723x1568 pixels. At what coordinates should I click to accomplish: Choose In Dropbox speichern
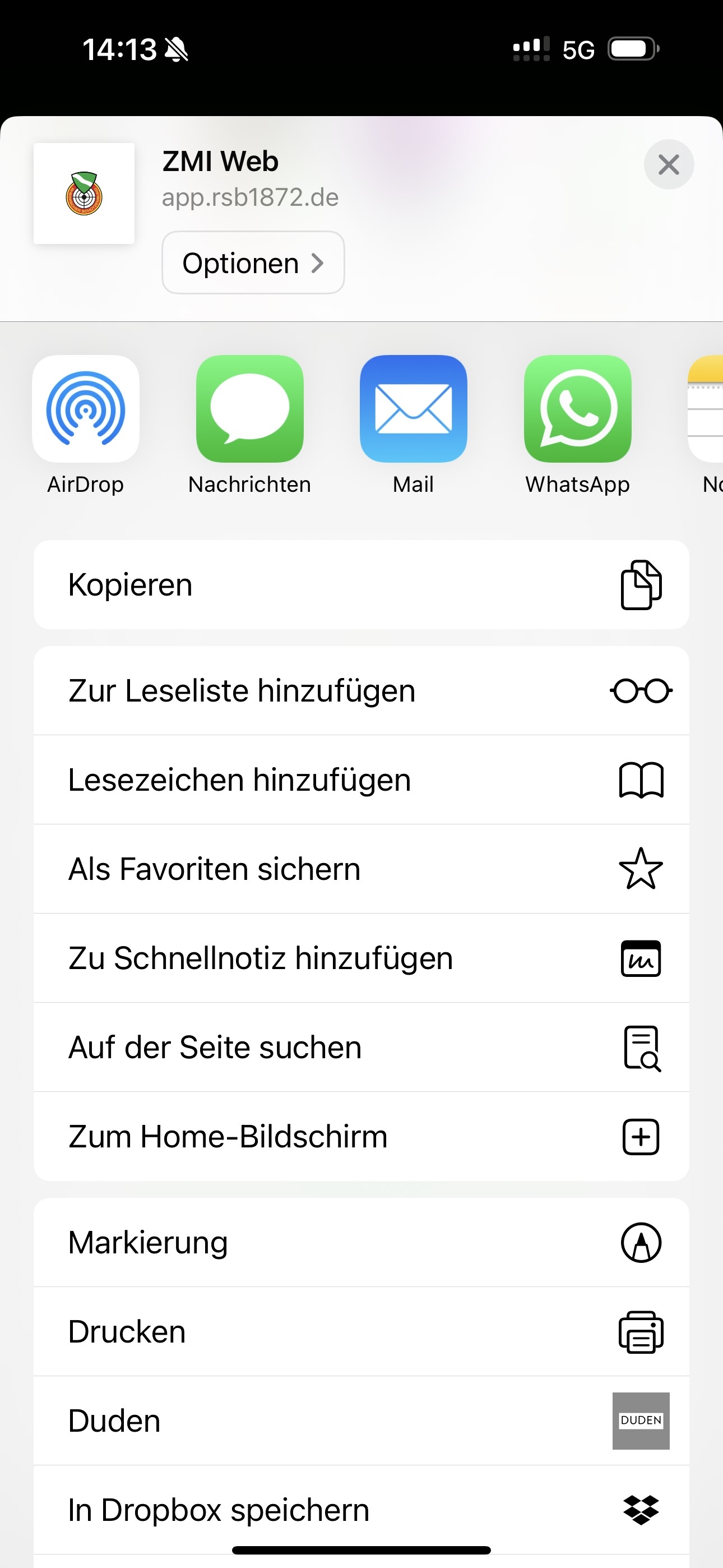[361, 1510]
